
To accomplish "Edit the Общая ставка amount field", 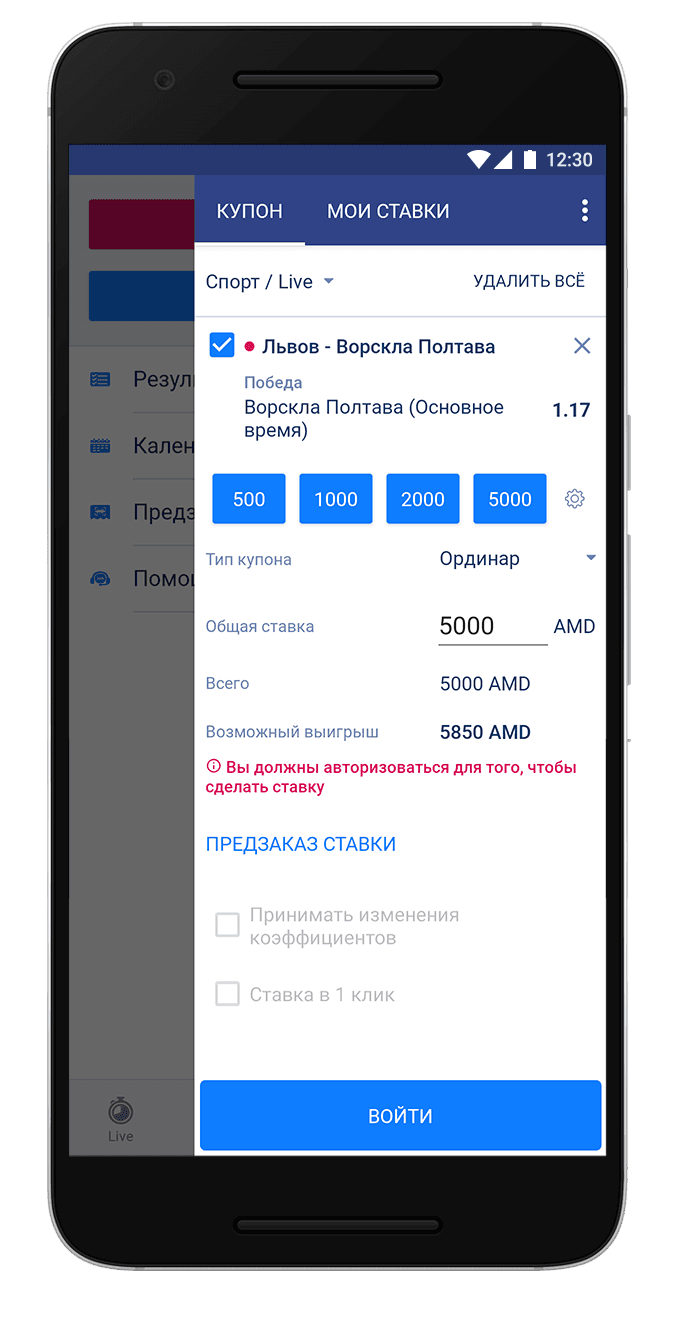I will click(x=492, y=627).
